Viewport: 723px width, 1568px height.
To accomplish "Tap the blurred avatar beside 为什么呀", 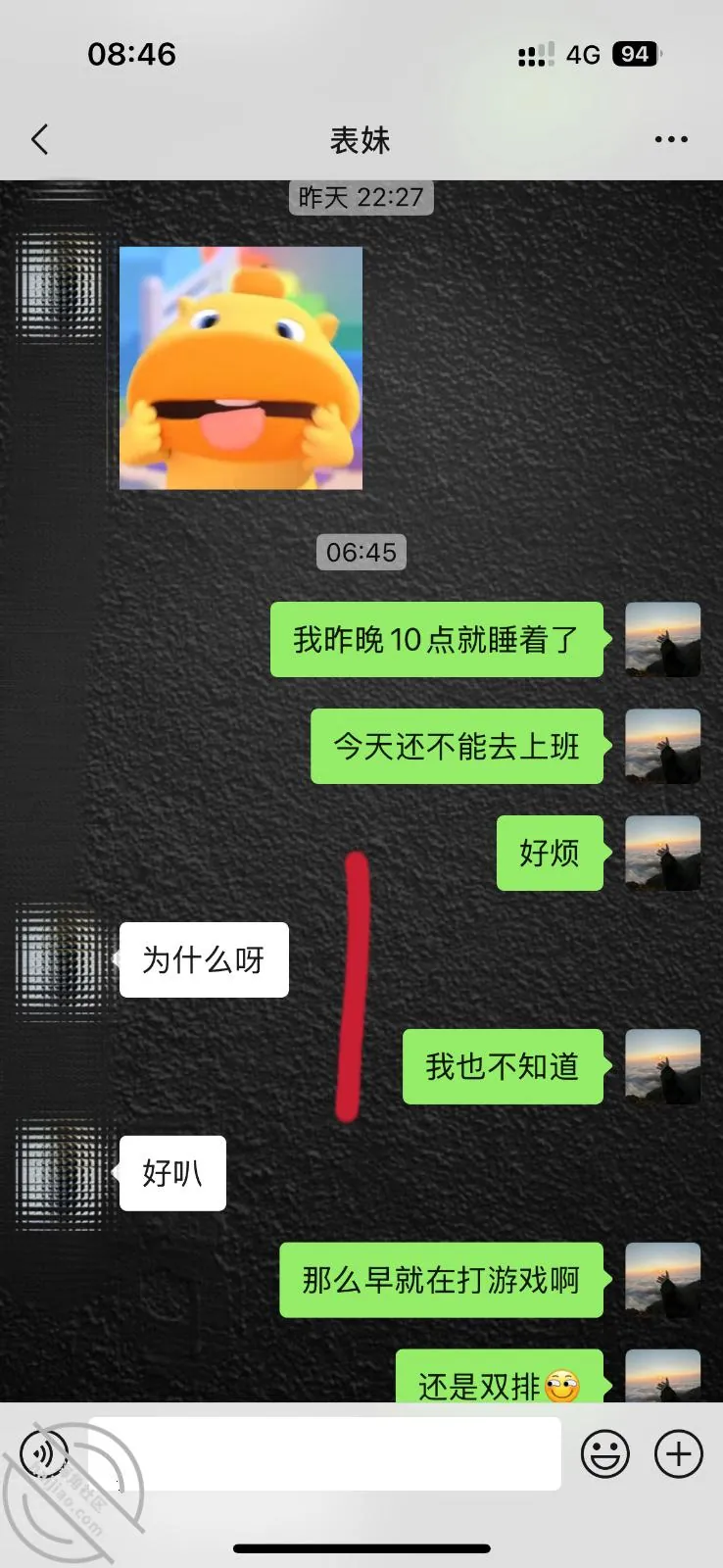I will [60, 960].
